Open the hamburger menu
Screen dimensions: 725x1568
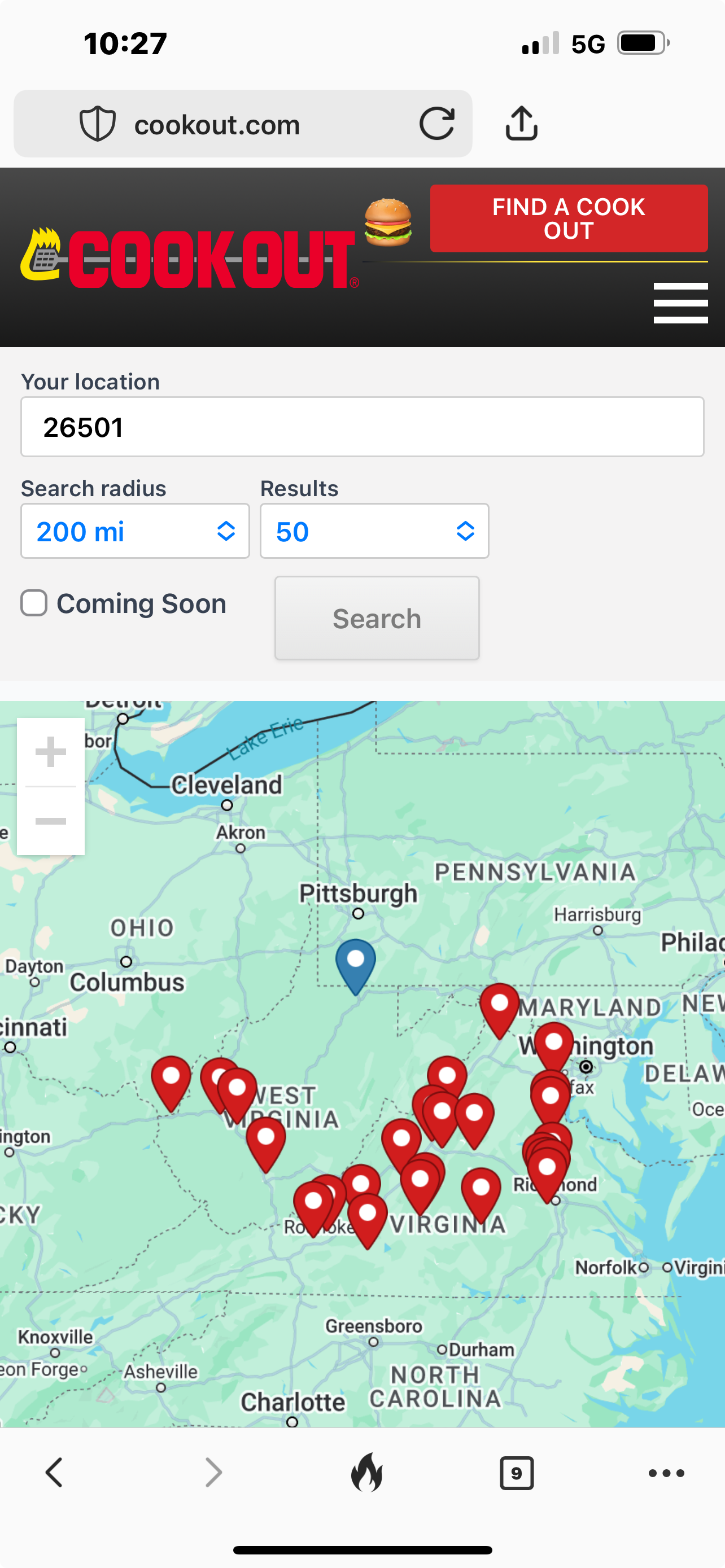coord(680,303)
